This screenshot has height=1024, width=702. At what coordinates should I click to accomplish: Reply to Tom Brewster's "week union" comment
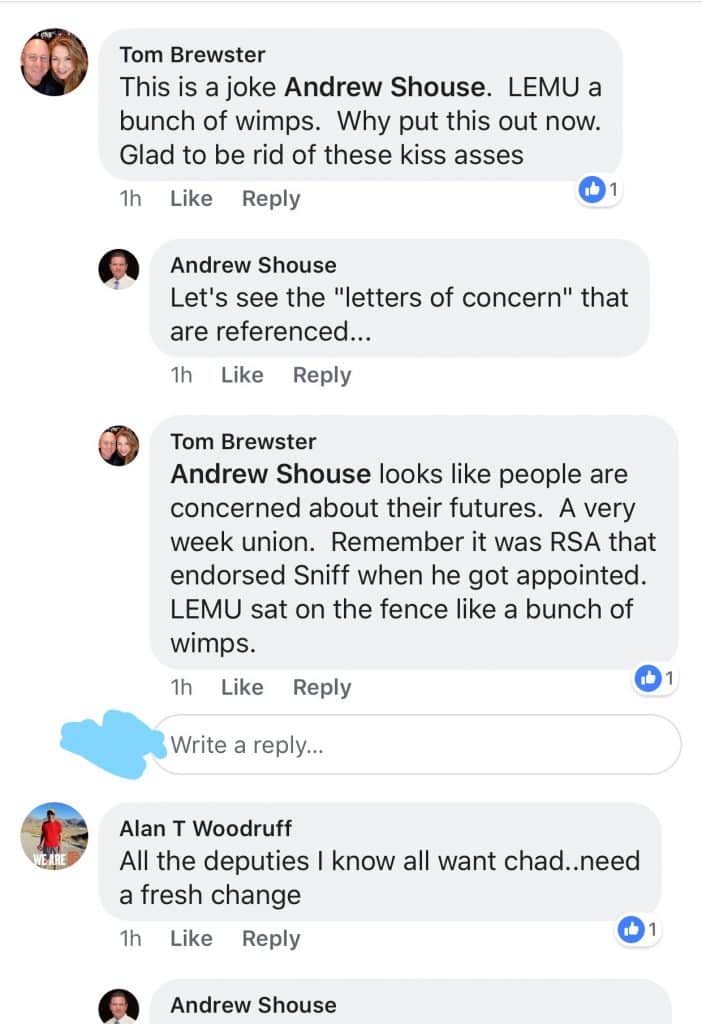(321, 687)
